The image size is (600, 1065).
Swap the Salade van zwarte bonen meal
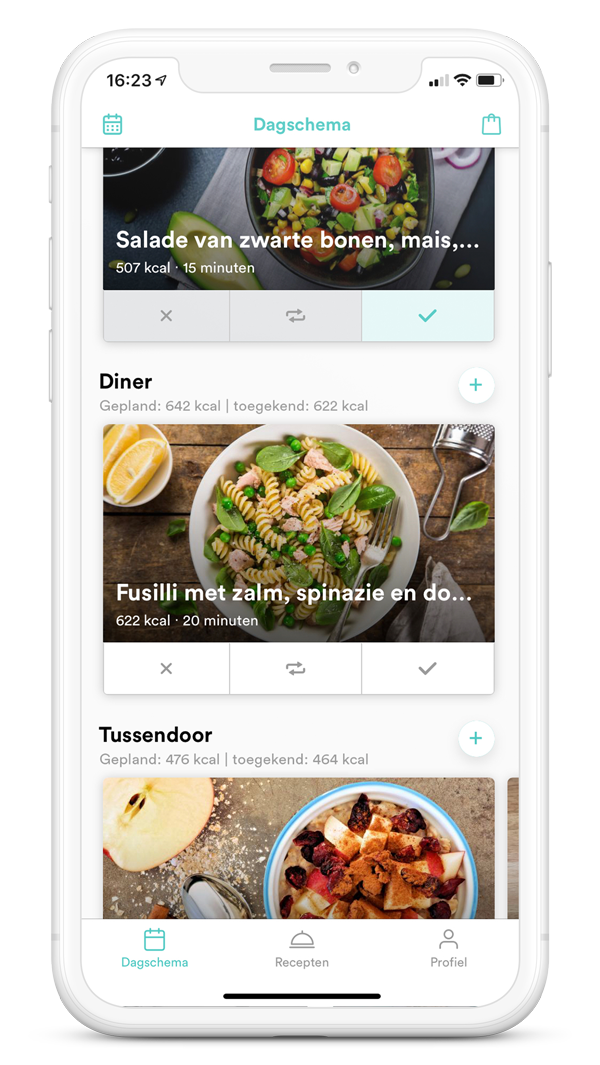coord(295,316)
